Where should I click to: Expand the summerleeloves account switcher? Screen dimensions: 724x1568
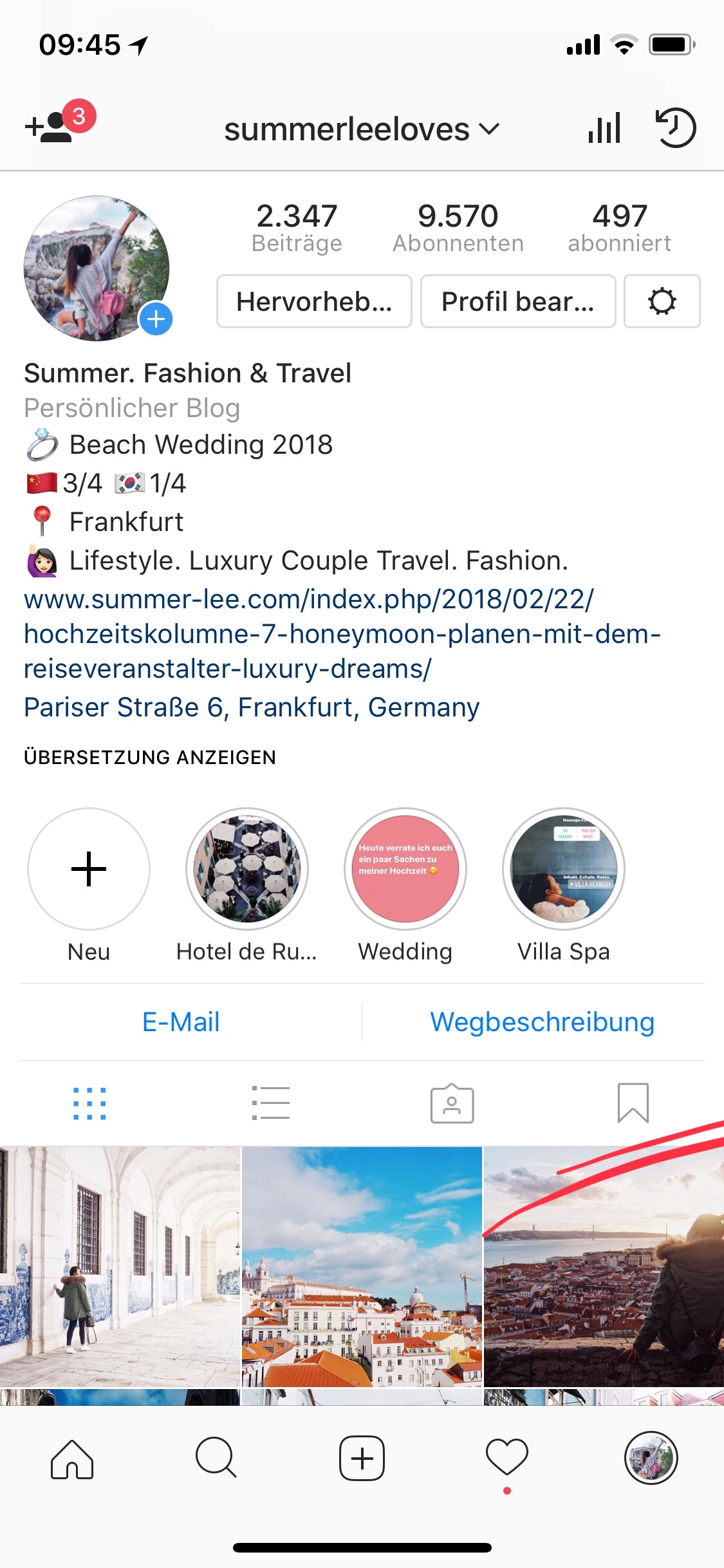[x=361, y=129]
